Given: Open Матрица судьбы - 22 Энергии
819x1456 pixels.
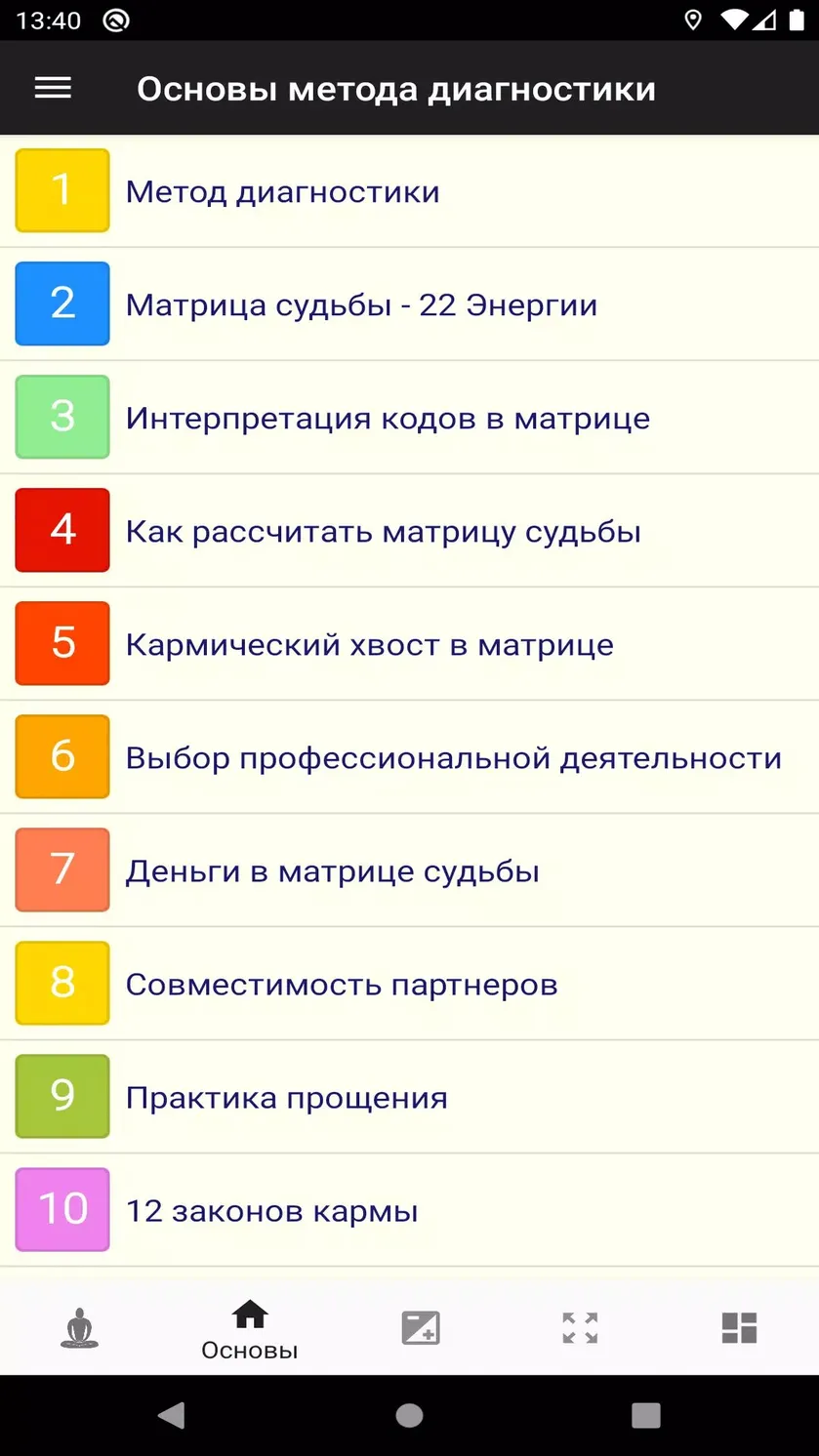Looking at the screenshot, I should (x=409, y=304).
